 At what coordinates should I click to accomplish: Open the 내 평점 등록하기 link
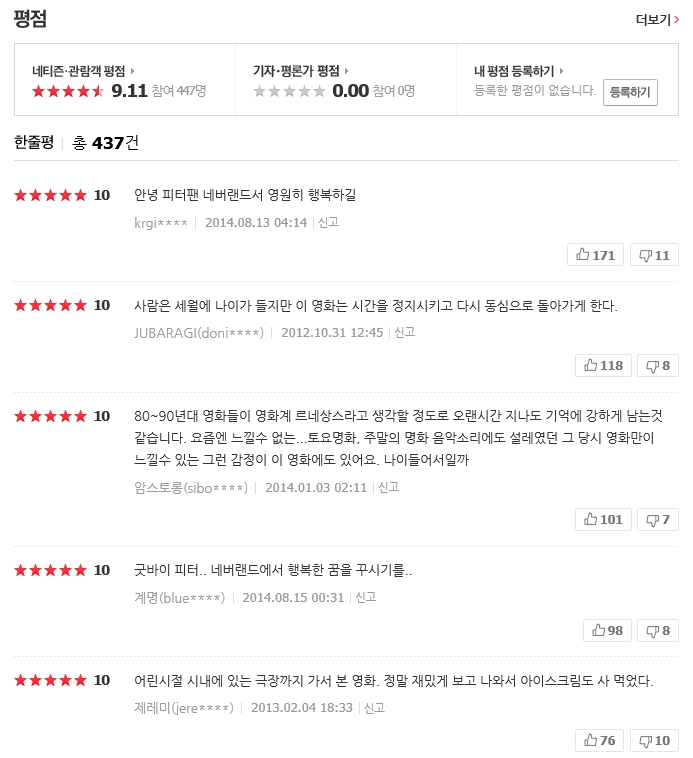pyautogui.click(x=519, y=71)
